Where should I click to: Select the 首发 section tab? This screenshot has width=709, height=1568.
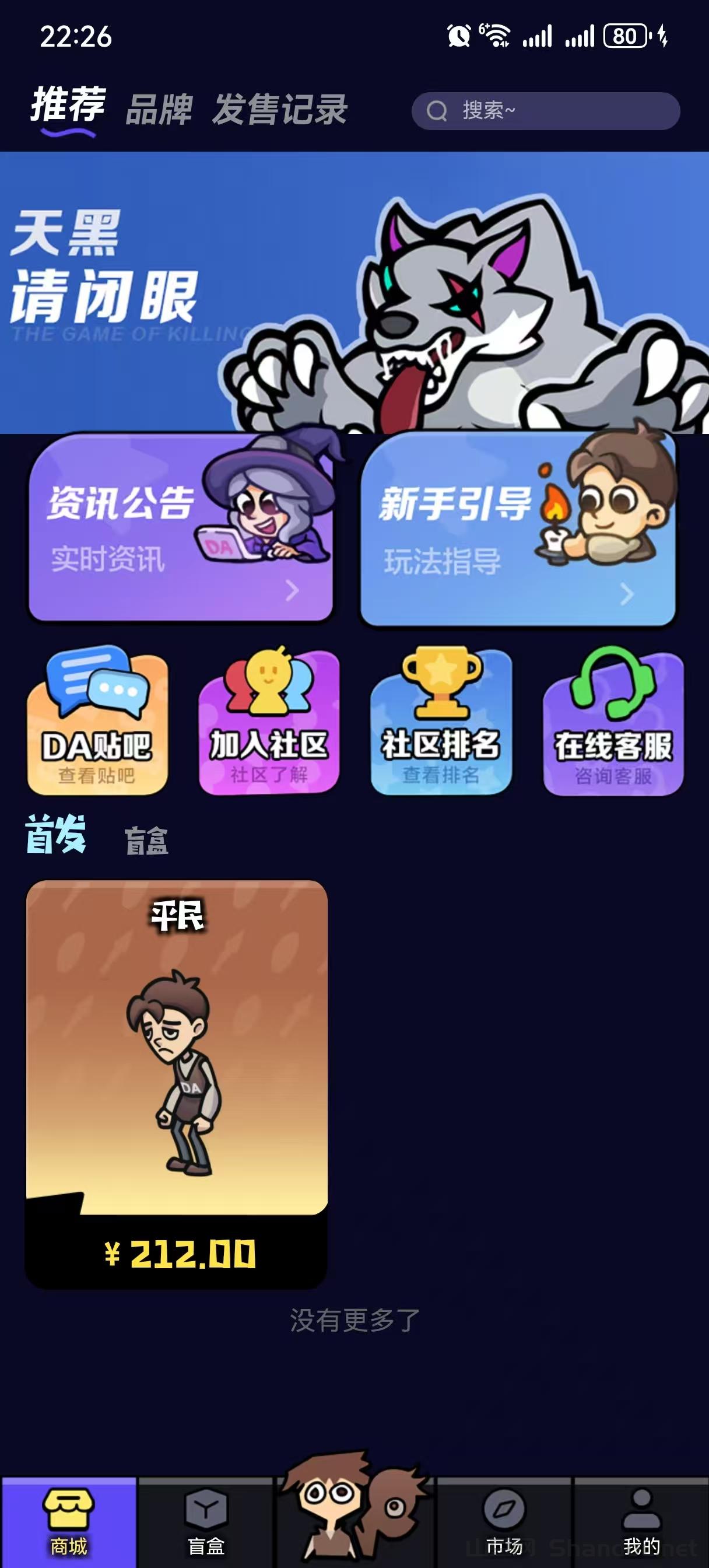click(55, 835)
